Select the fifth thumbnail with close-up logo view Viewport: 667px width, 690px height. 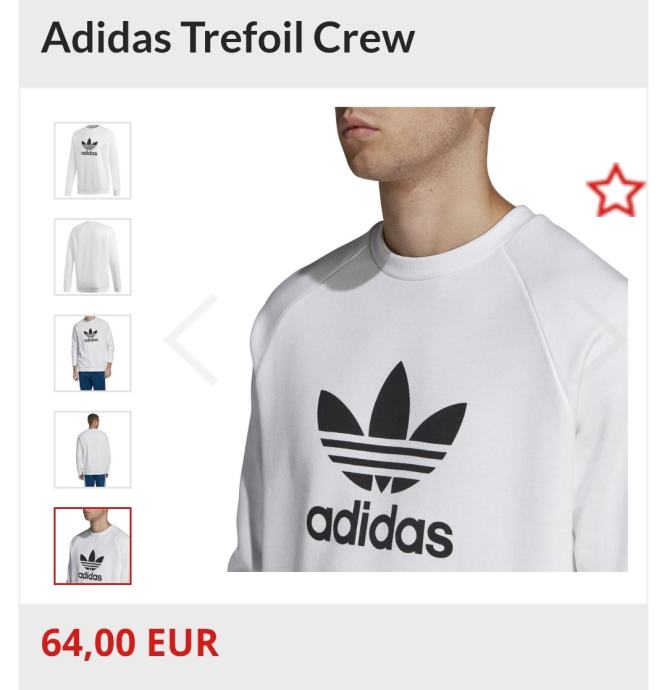[92, 546]
